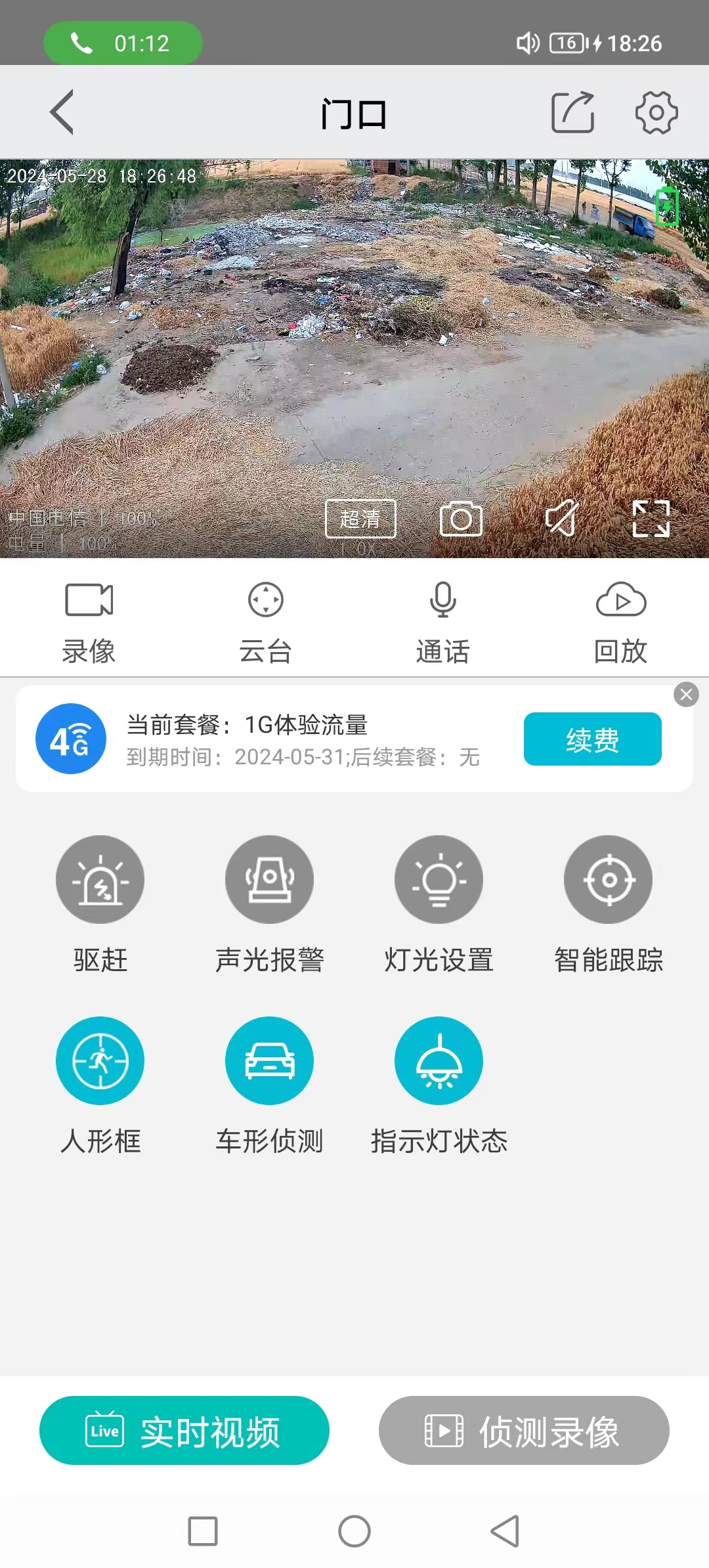Start 通话 voice talk
This screenshot has width=709, height=1568.
click(x=442, y=620)
